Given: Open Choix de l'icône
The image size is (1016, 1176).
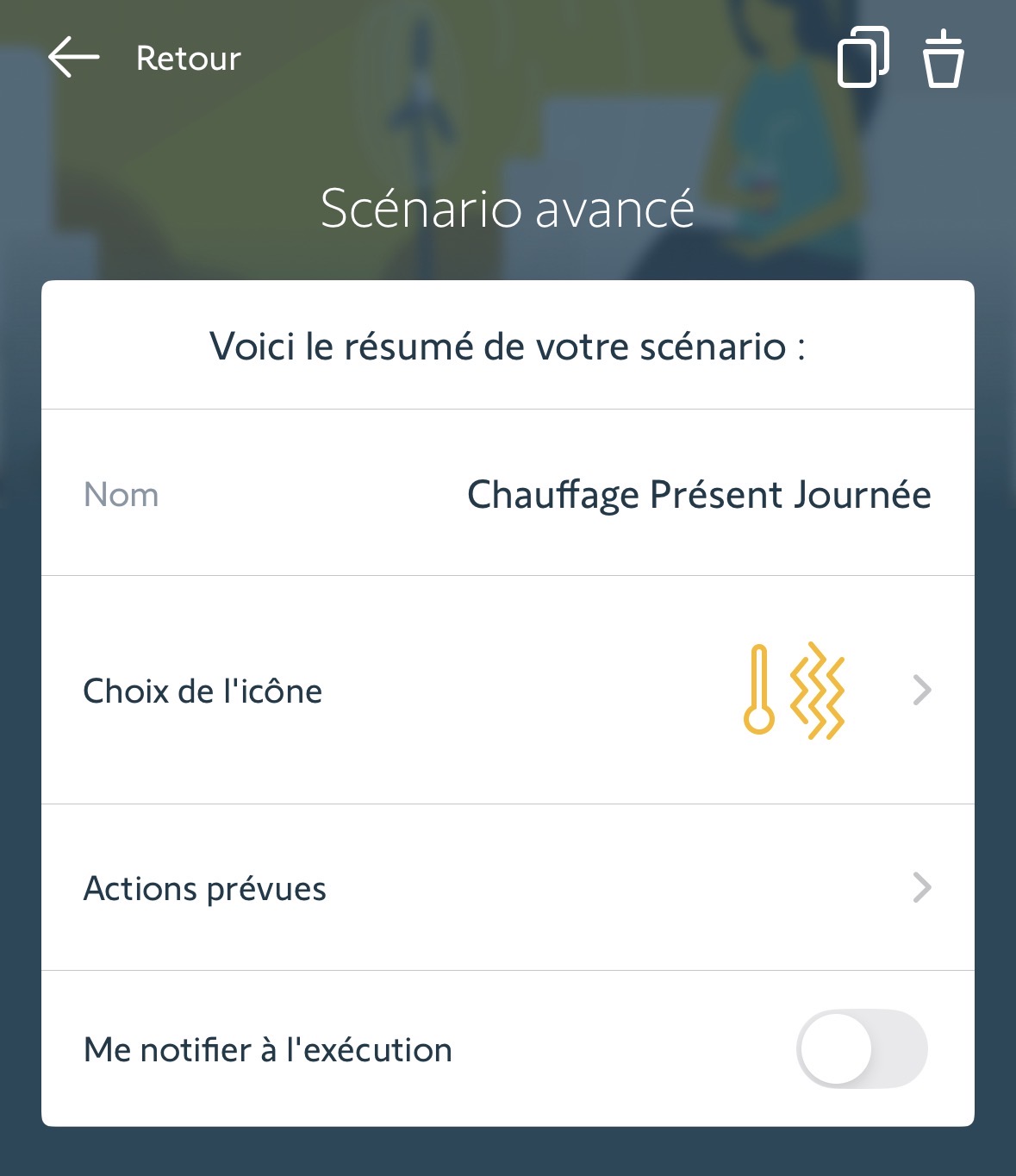Looking at the screenshot, I should 508,691.
